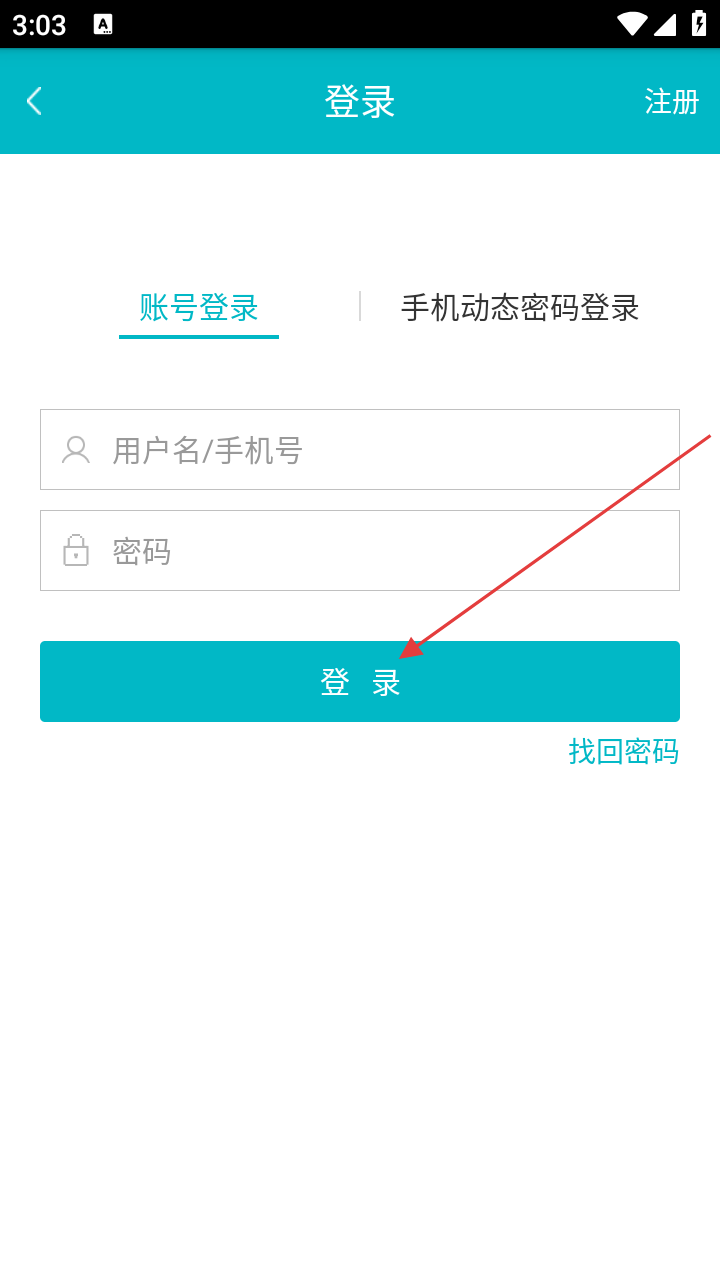Tap the 登录 login button
Screen dimensions: 720x1280
coord(360,682)
